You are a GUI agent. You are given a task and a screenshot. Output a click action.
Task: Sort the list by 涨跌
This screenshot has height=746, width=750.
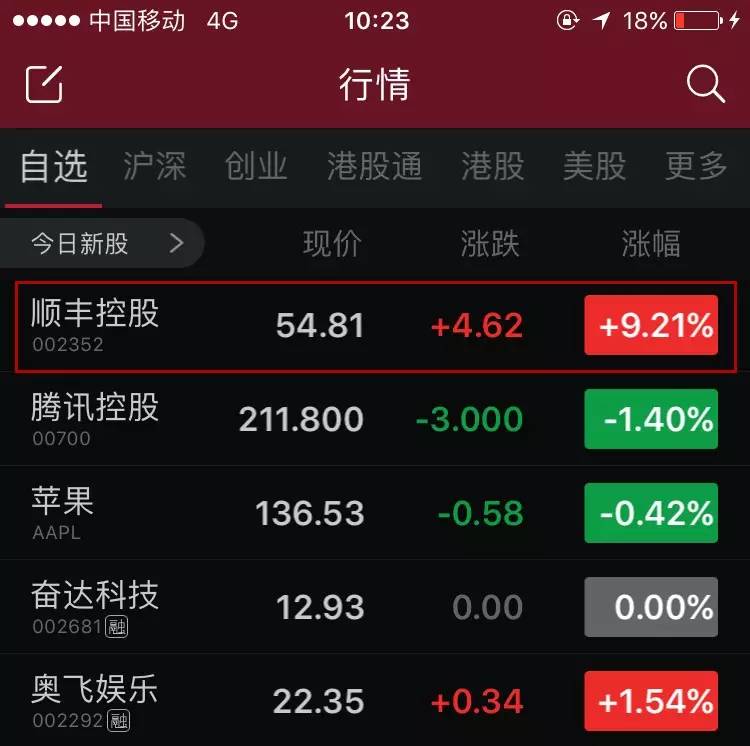pyautogui.click(x=490, y=243)
